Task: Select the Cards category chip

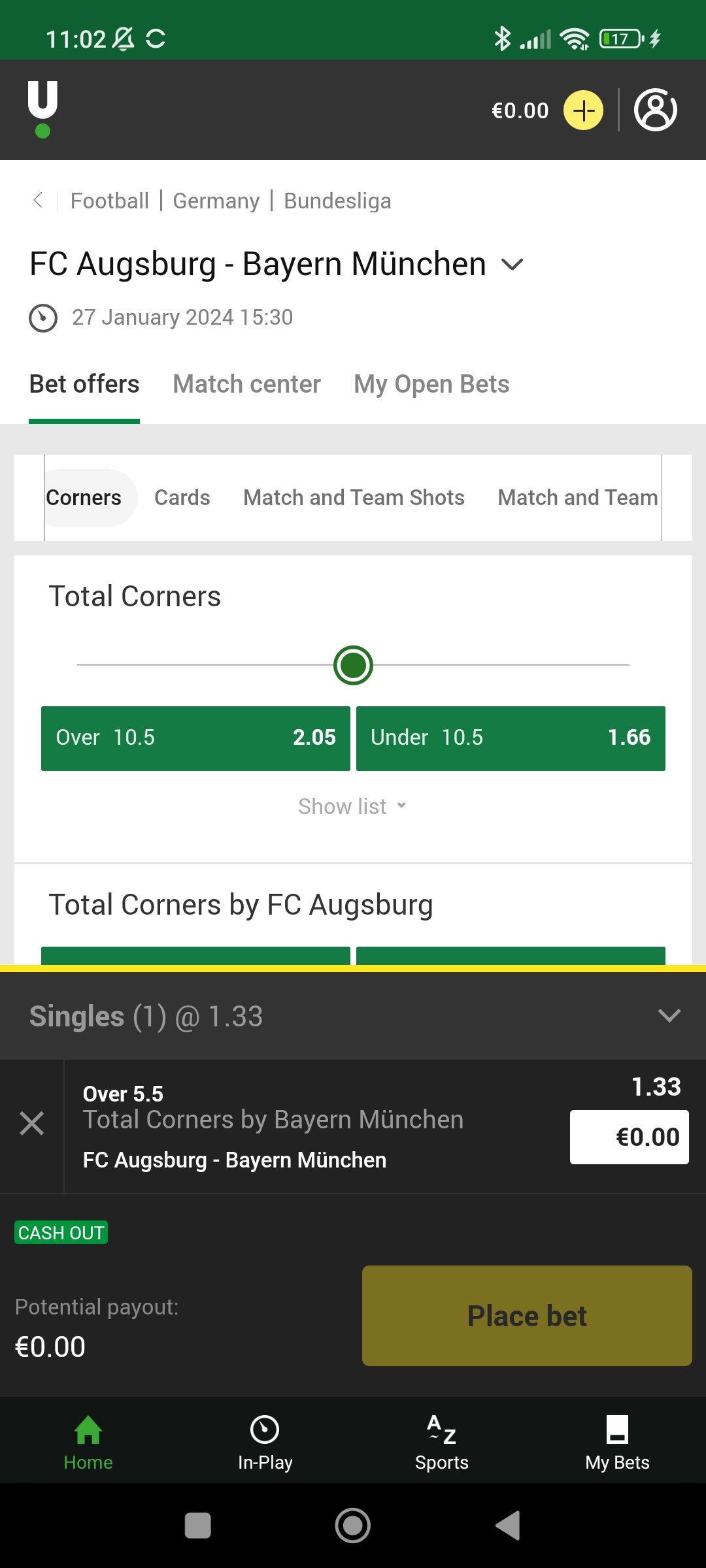Action: coord(182,498)
